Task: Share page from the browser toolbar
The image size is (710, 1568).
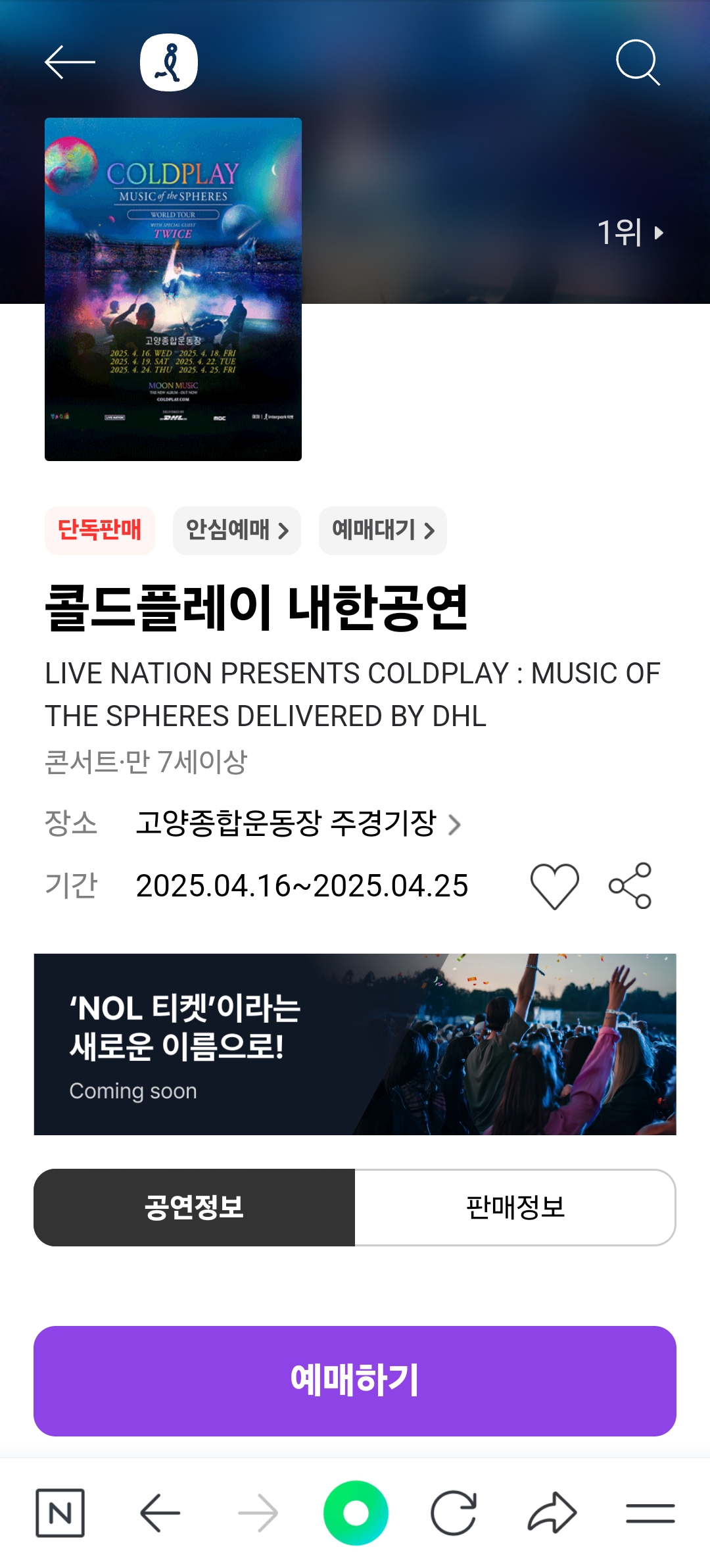Action: tap(552, 1513)
